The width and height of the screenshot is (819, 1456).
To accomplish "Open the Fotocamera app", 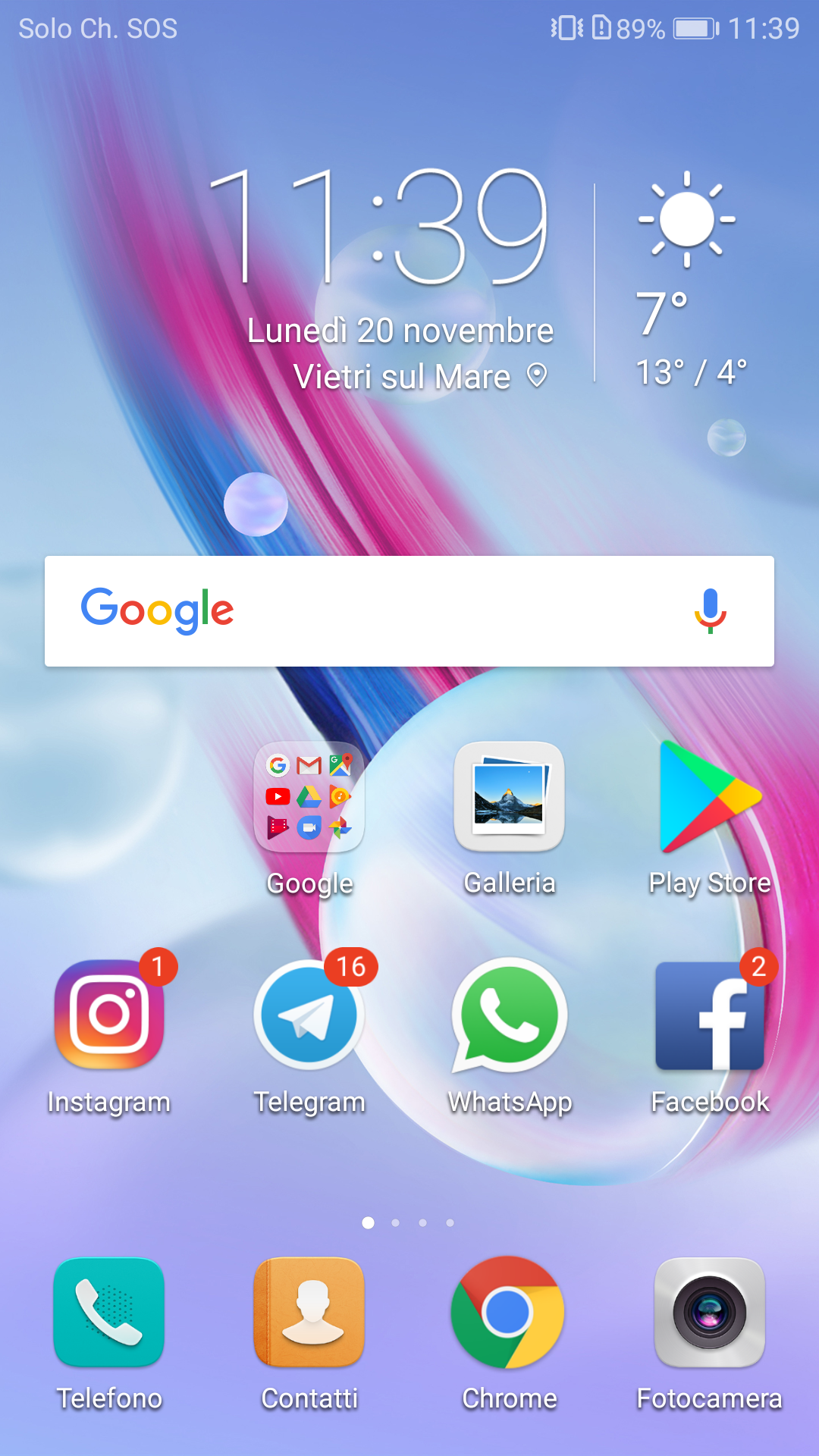I will 710,1313.
